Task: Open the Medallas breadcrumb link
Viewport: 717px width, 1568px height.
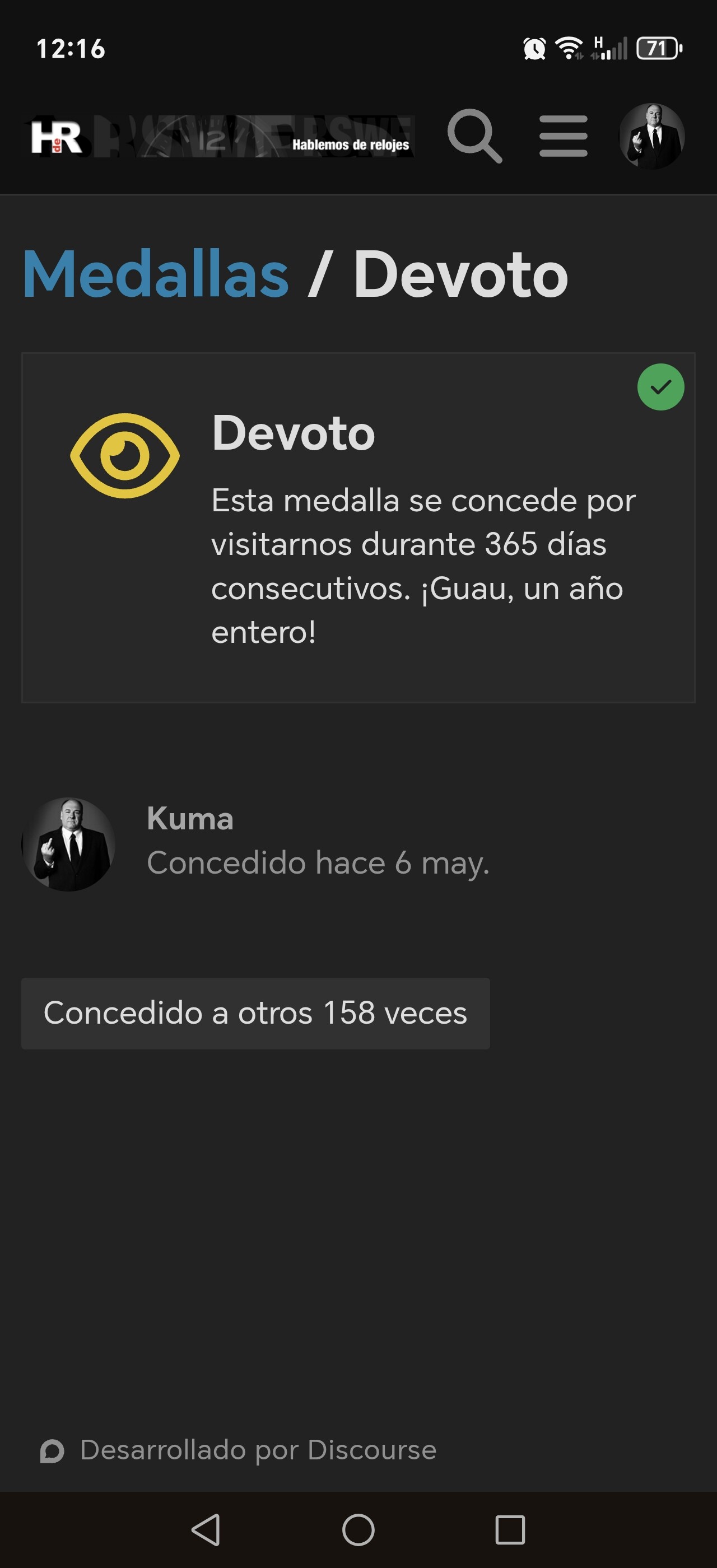Action: point(156,274)
